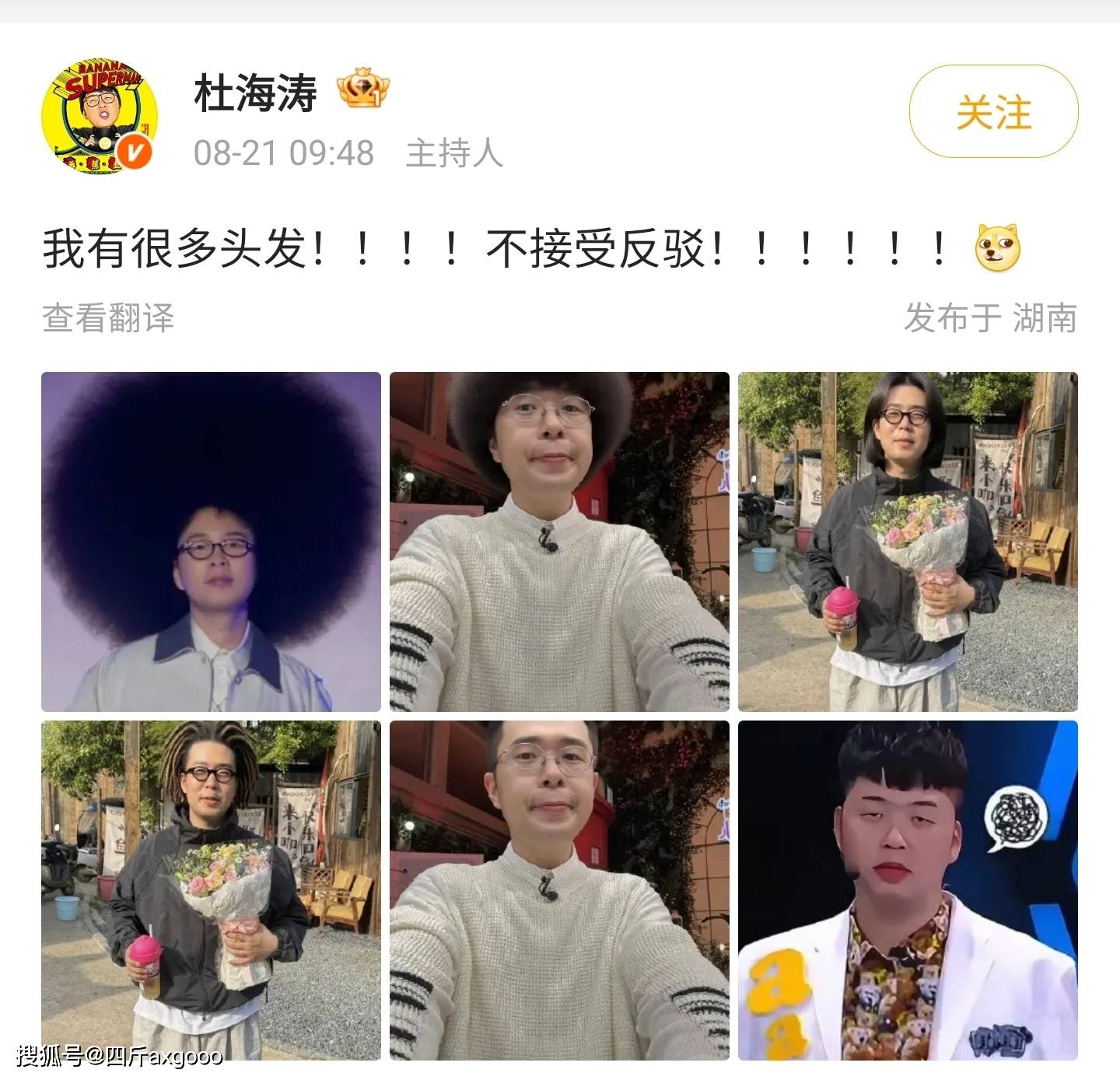Image resolution: width=1120 pixels, height=1080 pixels.
Task: Open the long straight hair bouquet photo
Action: pos(908,542)
